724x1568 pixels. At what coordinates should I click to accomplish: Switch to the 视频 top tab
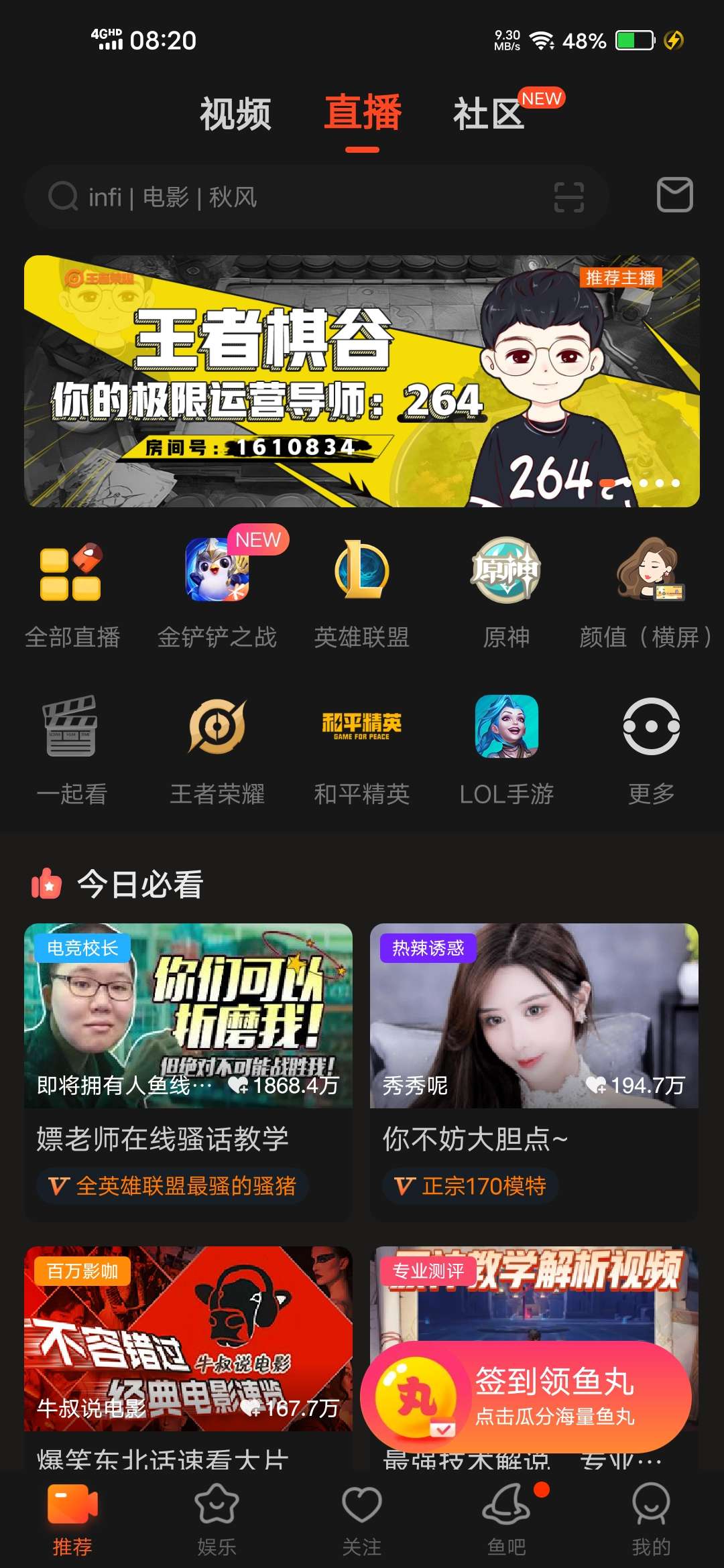(x=235, y=113)
